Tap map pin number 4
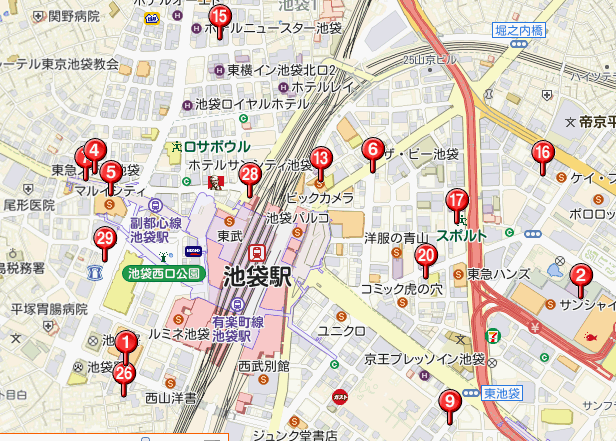Screen dimensions: 616x441 tap(94, 151)
